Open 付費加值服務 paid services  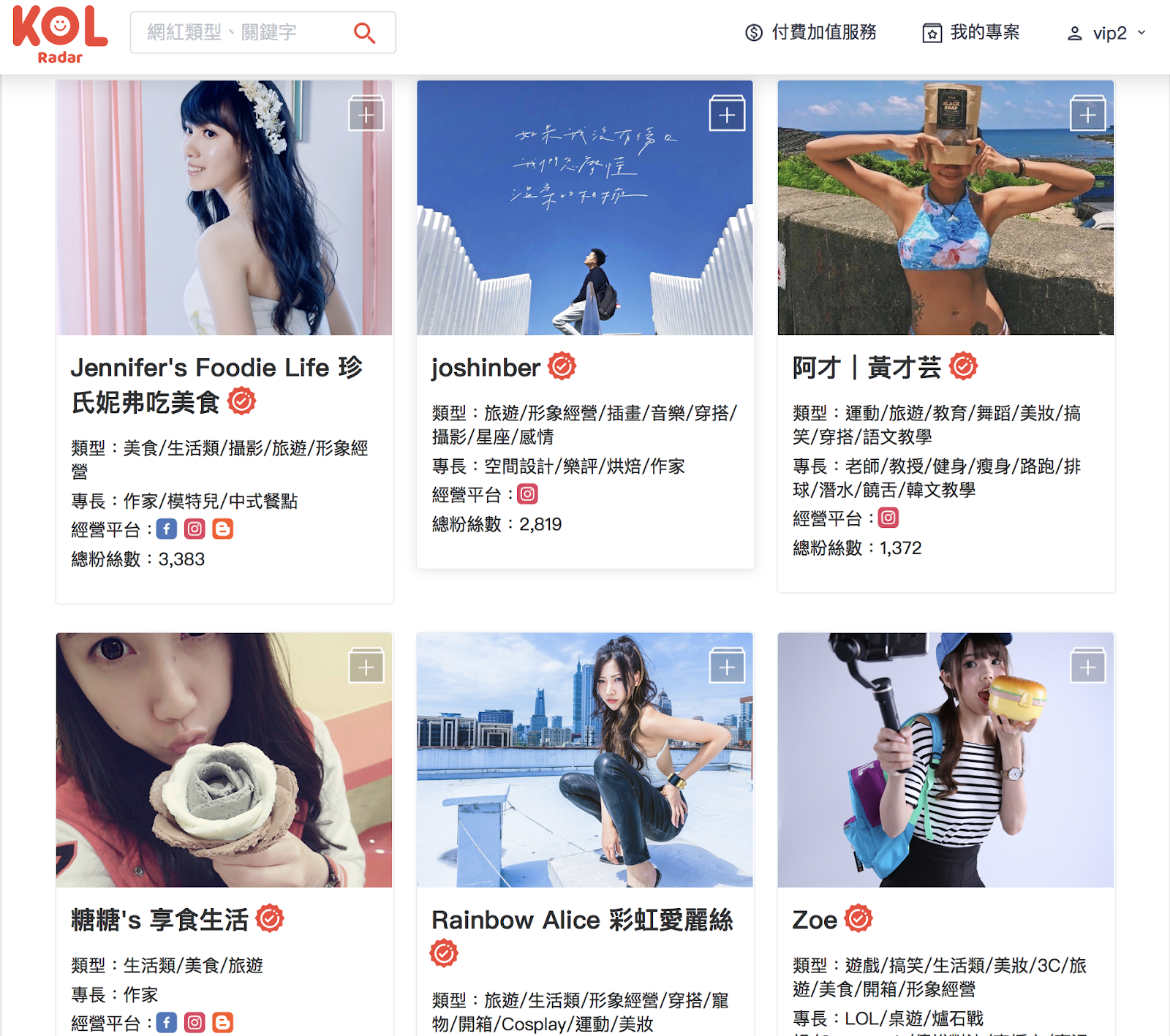811,33
